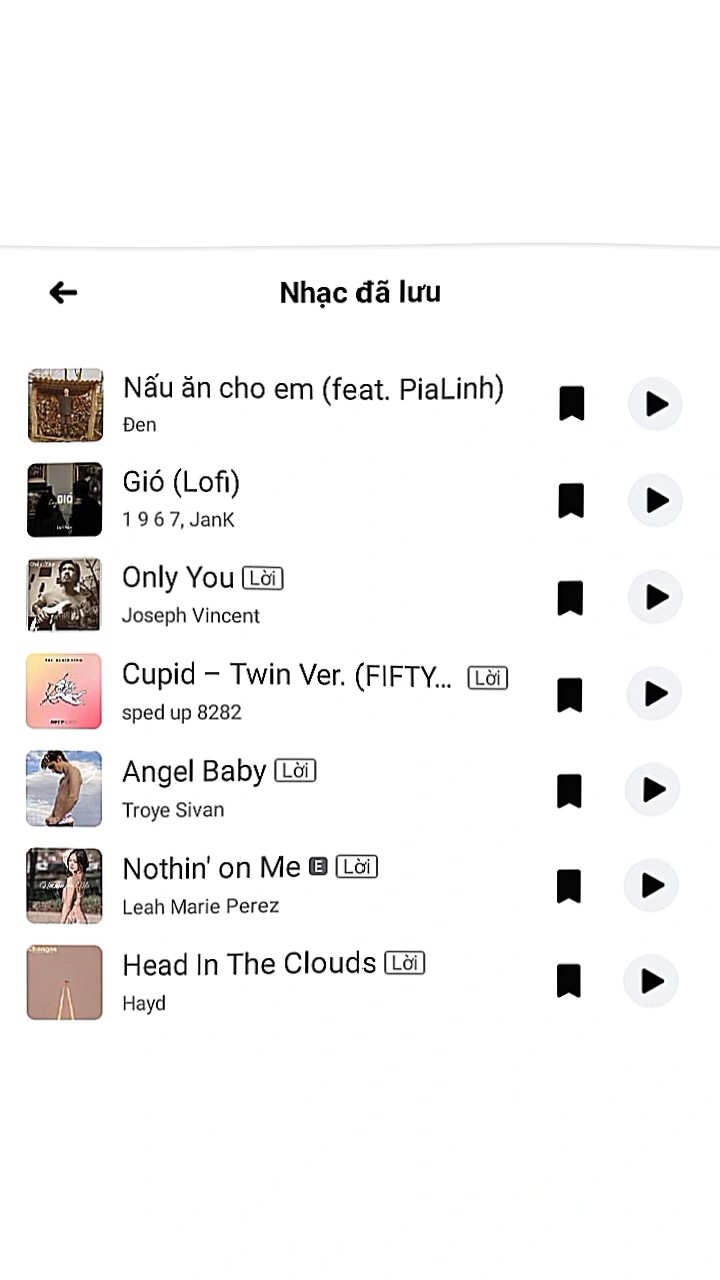Tap the bookmark icon for Only You
Screen dimensions: 720x1280
[570, 597]
